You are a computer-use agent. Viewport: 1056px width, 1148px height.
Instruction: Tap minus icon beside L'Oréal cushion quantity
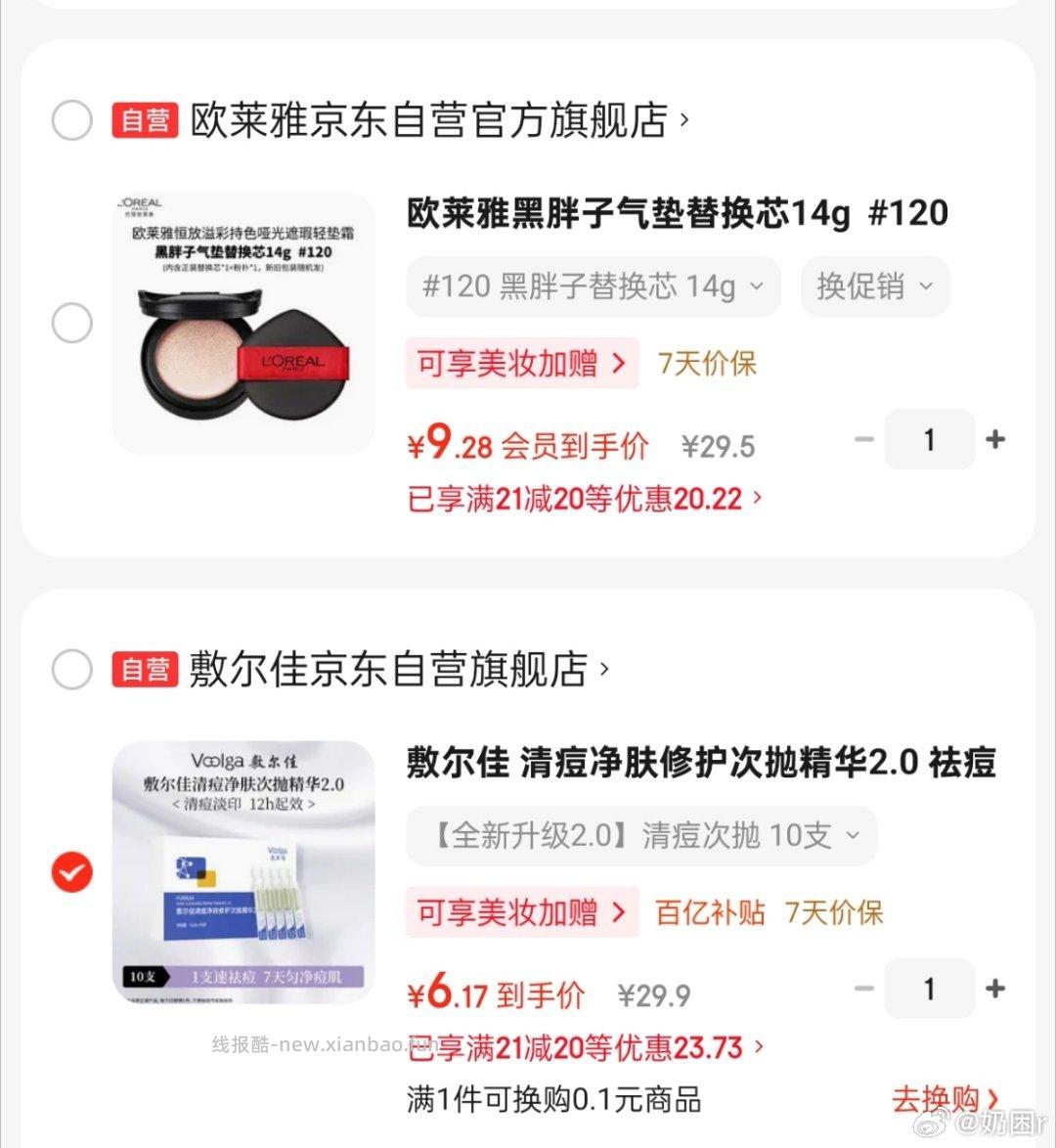tap(863, 439)
